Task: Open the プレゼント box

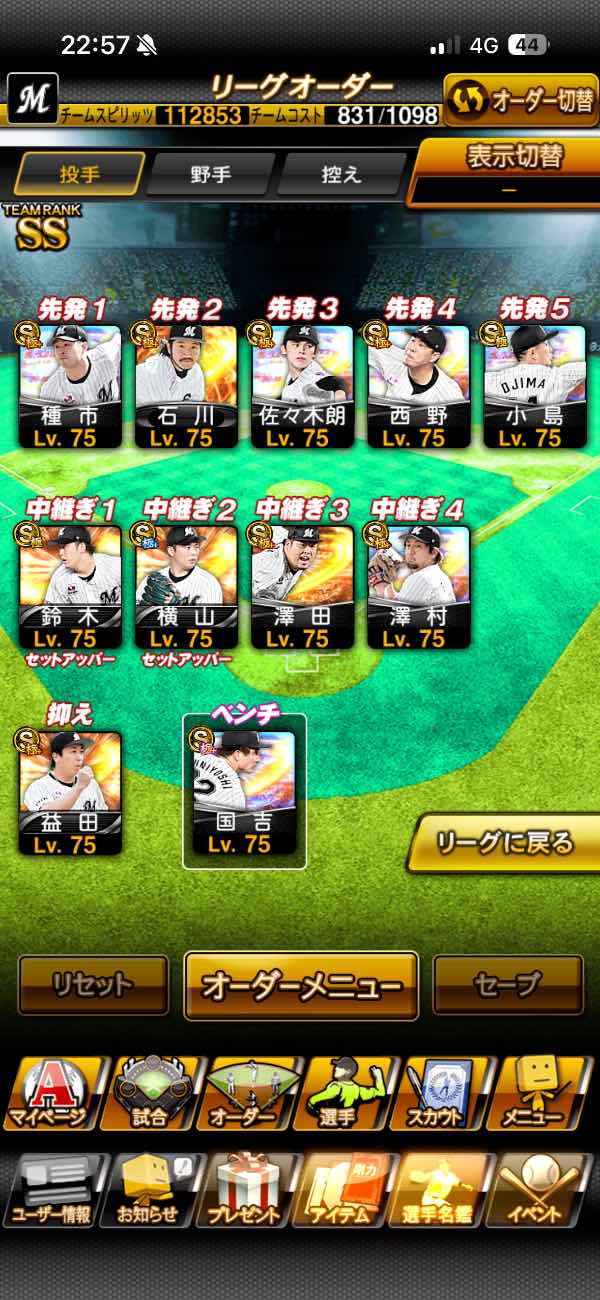Action: click(x=243, y=1190)
